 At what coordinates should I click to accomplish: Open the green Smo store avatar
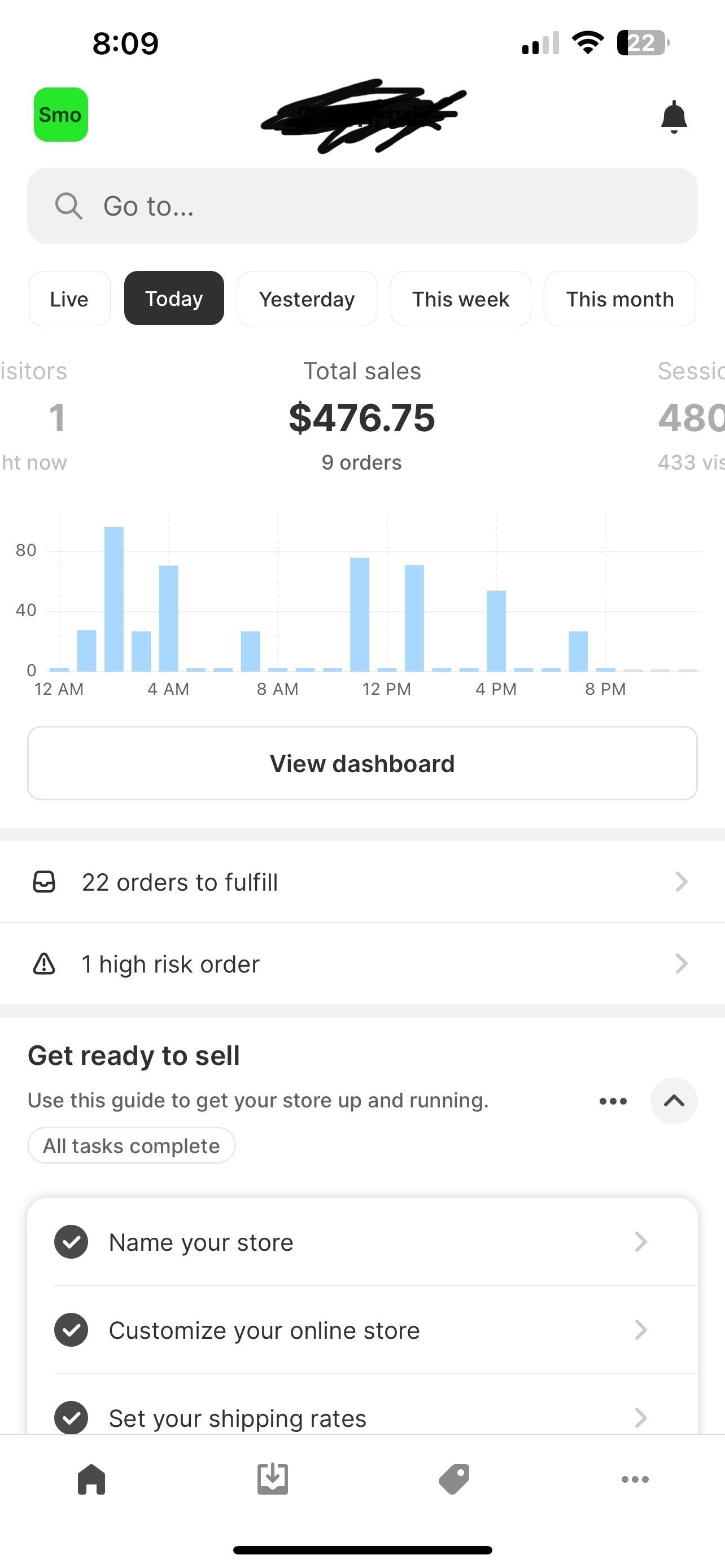point(61,115)
